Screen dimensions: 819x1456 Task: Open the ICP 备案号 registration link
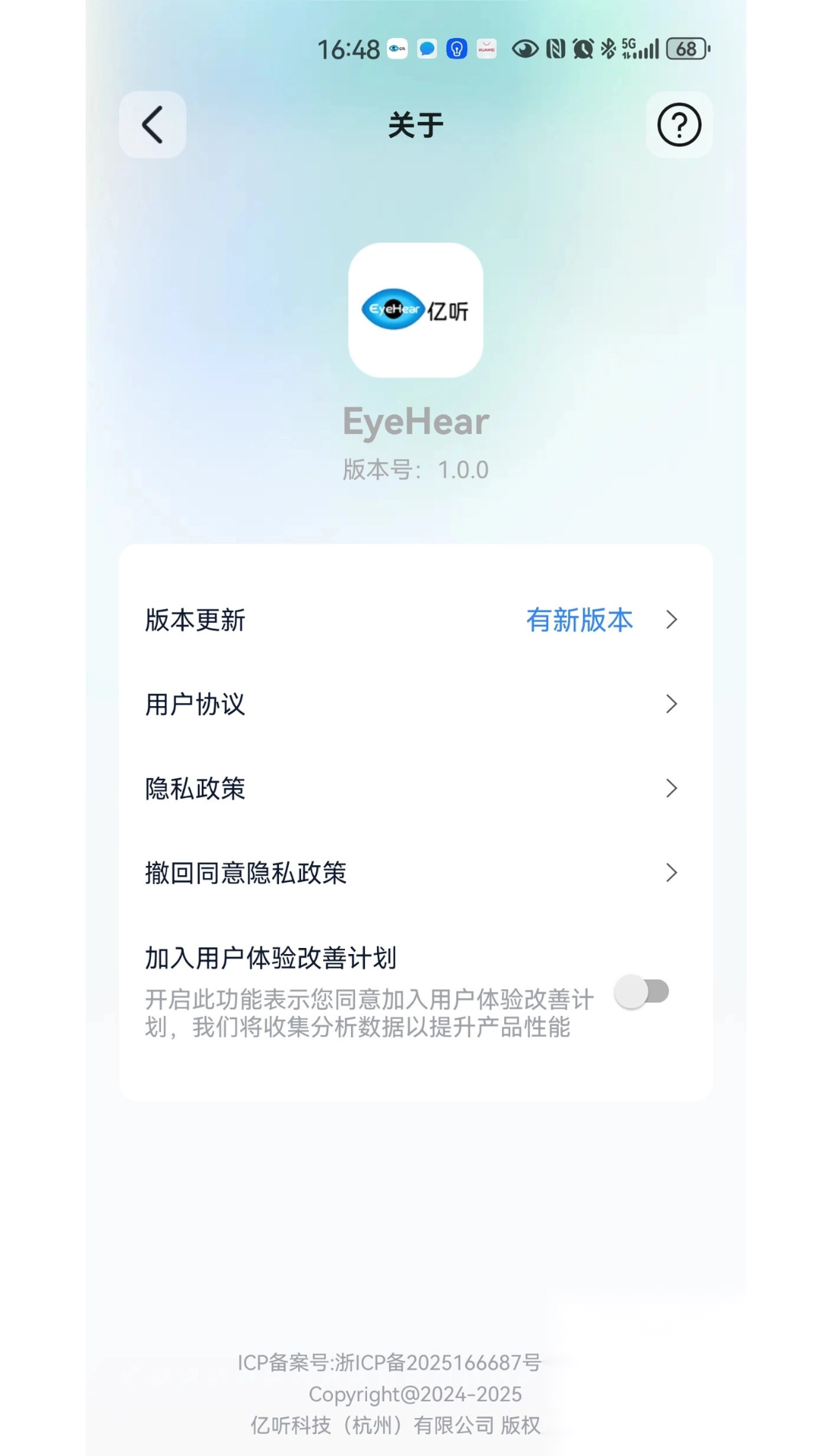tap(388, 1363)
